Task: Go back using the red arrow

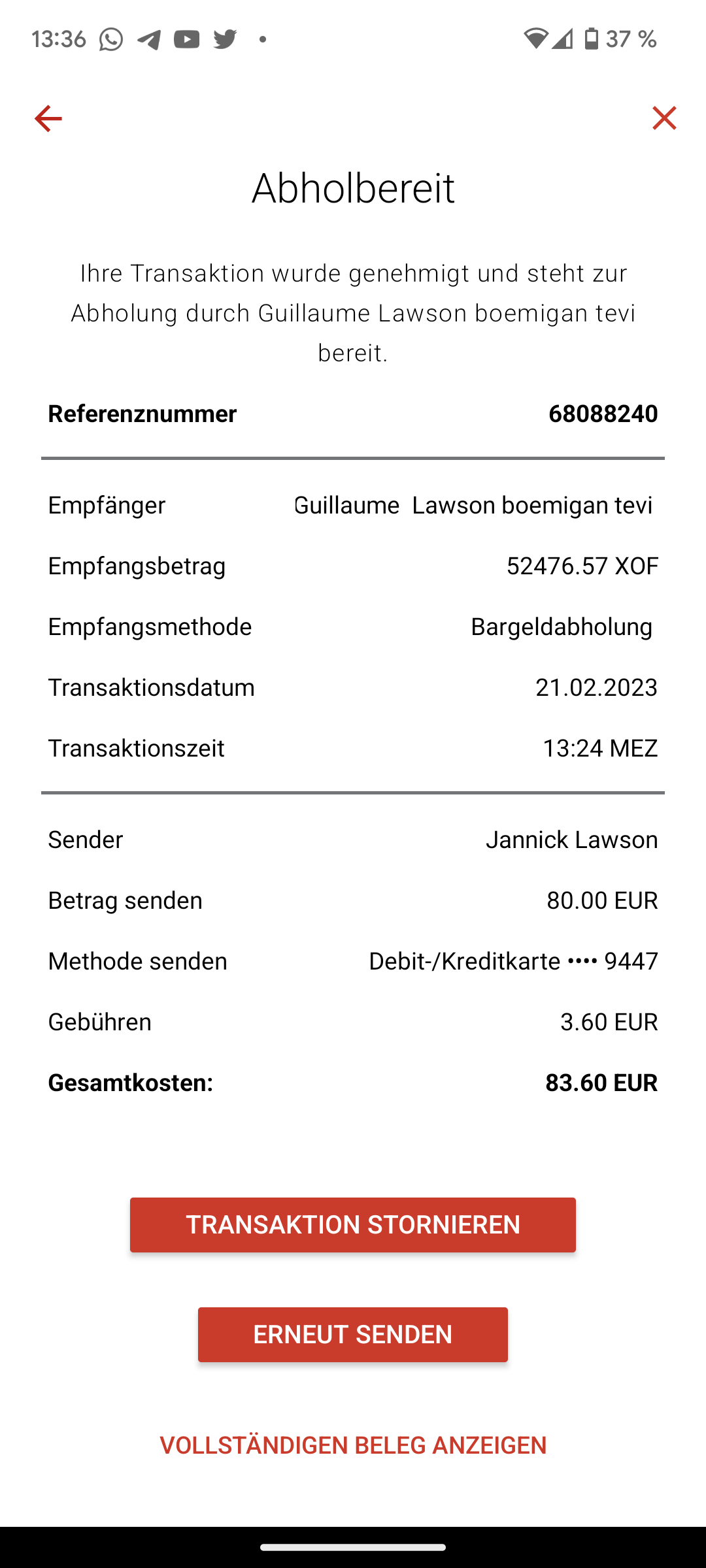Action: click(48, 119)
